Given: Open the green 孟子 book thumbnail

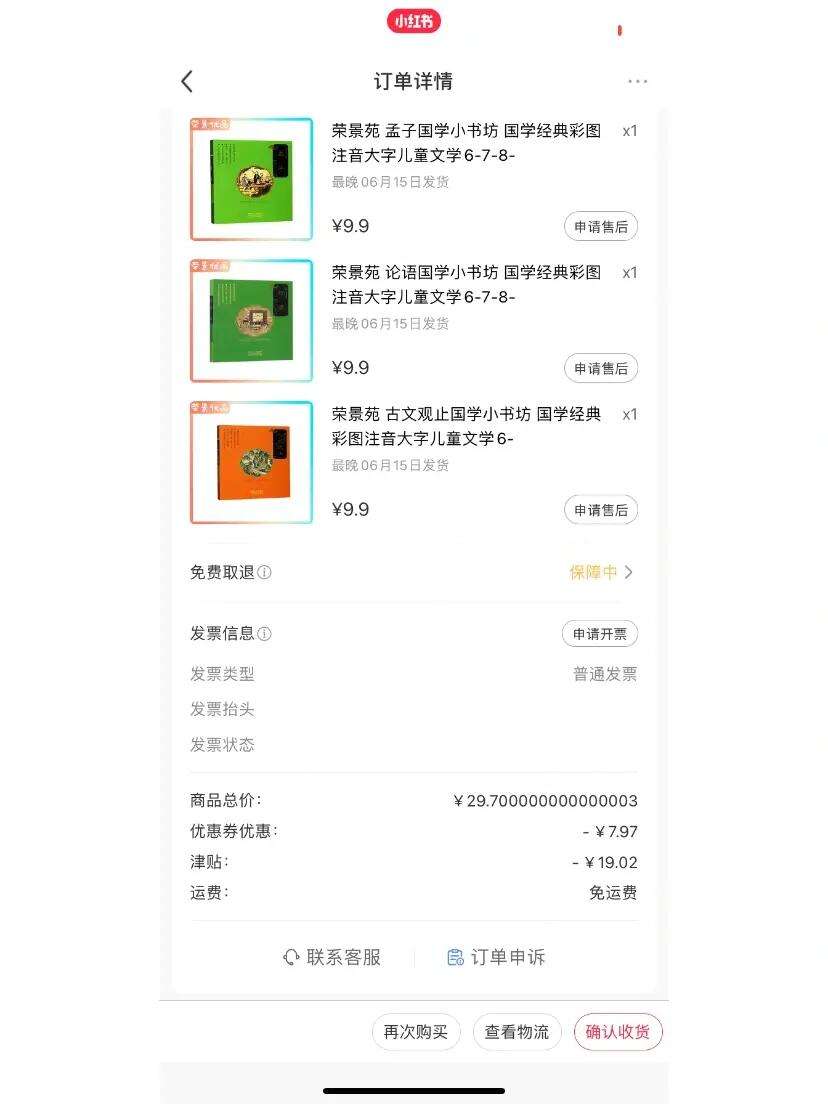Looking at the screenshot, I should (x=251, y=179).
